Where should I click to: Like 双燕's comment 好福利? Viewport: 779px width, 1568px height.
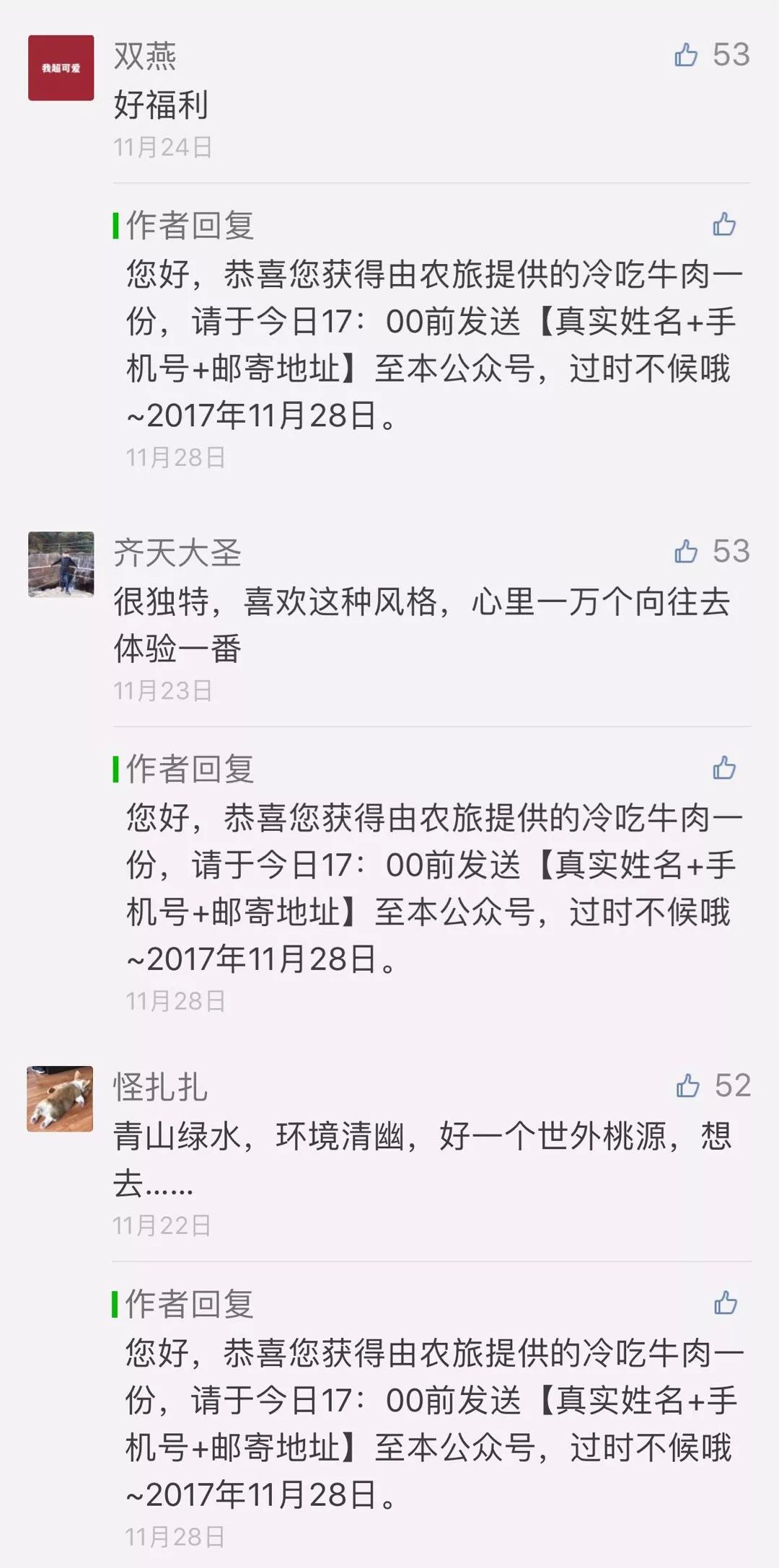tap(686, 56)
